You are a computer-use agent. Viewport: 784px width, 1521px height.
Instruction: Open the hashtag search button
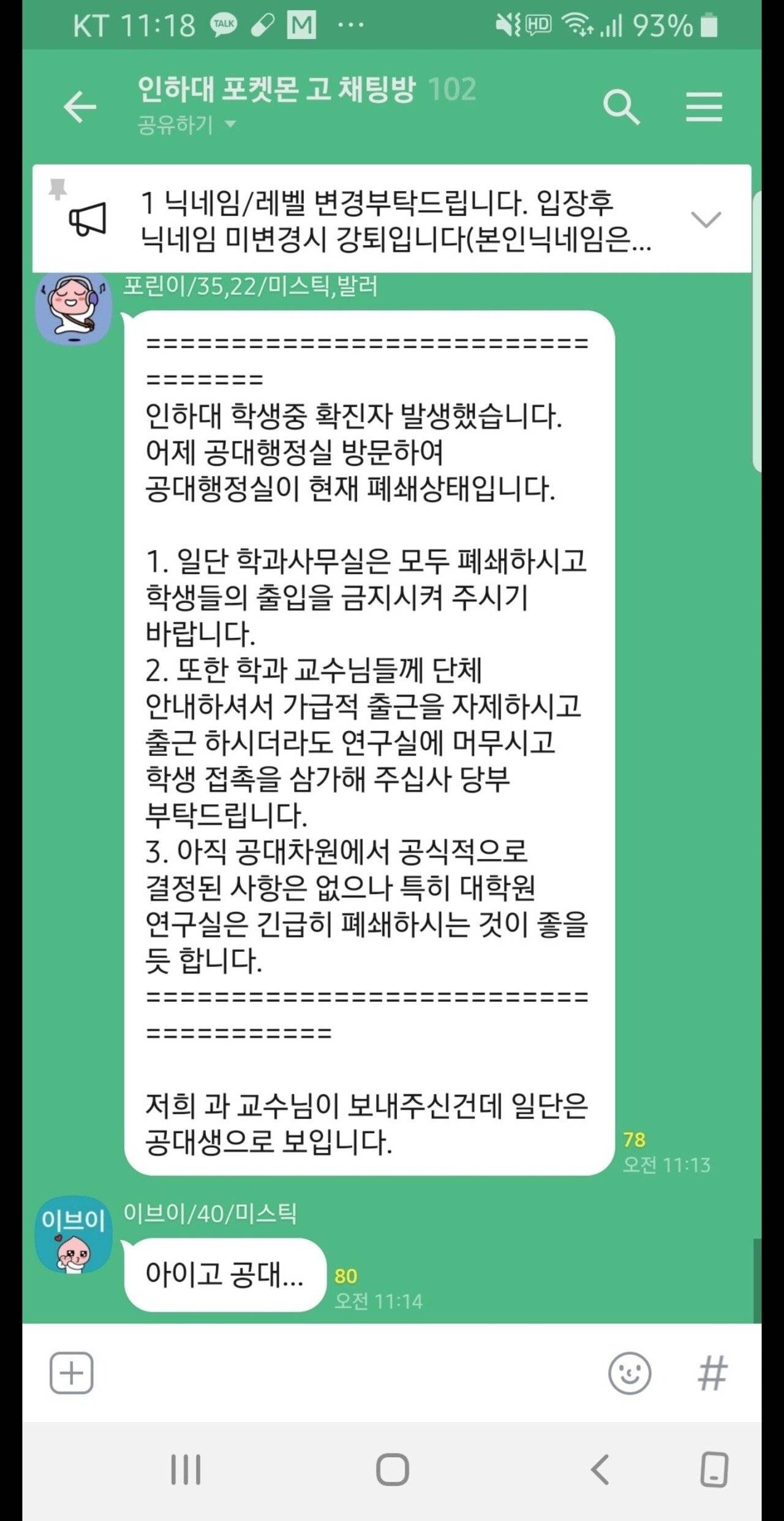712,1373
